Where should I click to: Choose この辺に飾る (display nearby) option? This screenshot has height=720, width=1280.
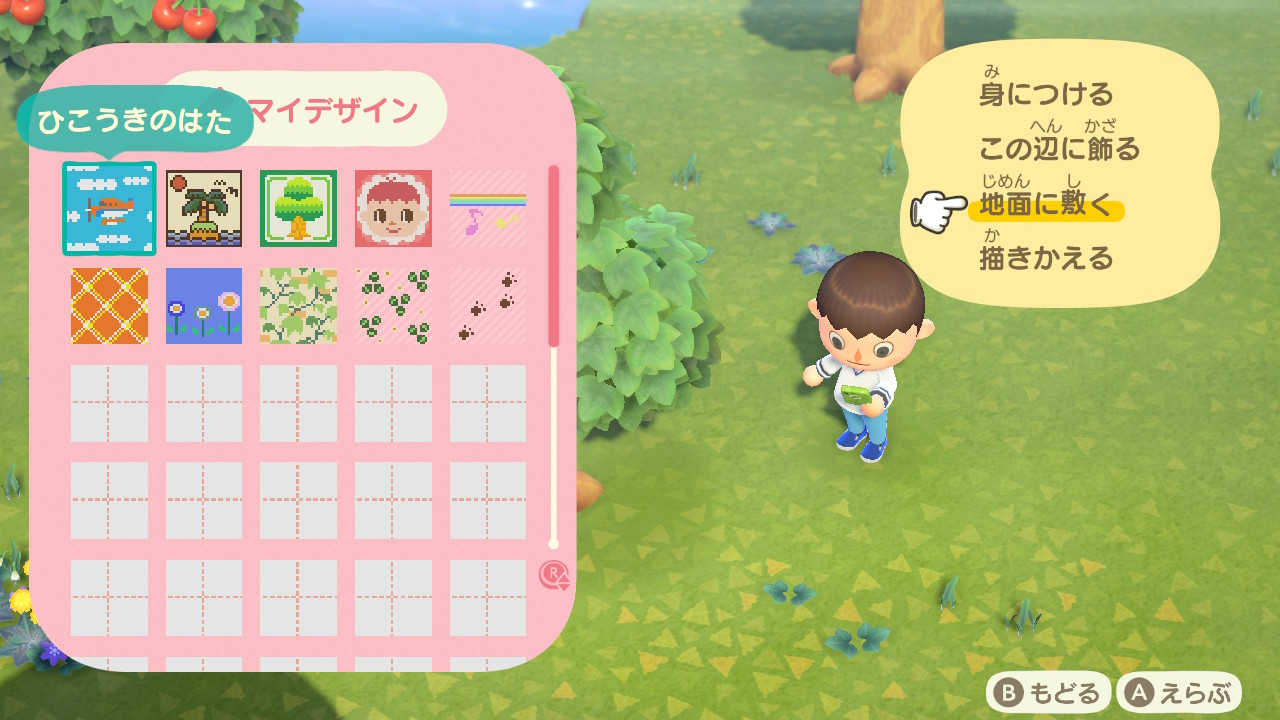1059,150
